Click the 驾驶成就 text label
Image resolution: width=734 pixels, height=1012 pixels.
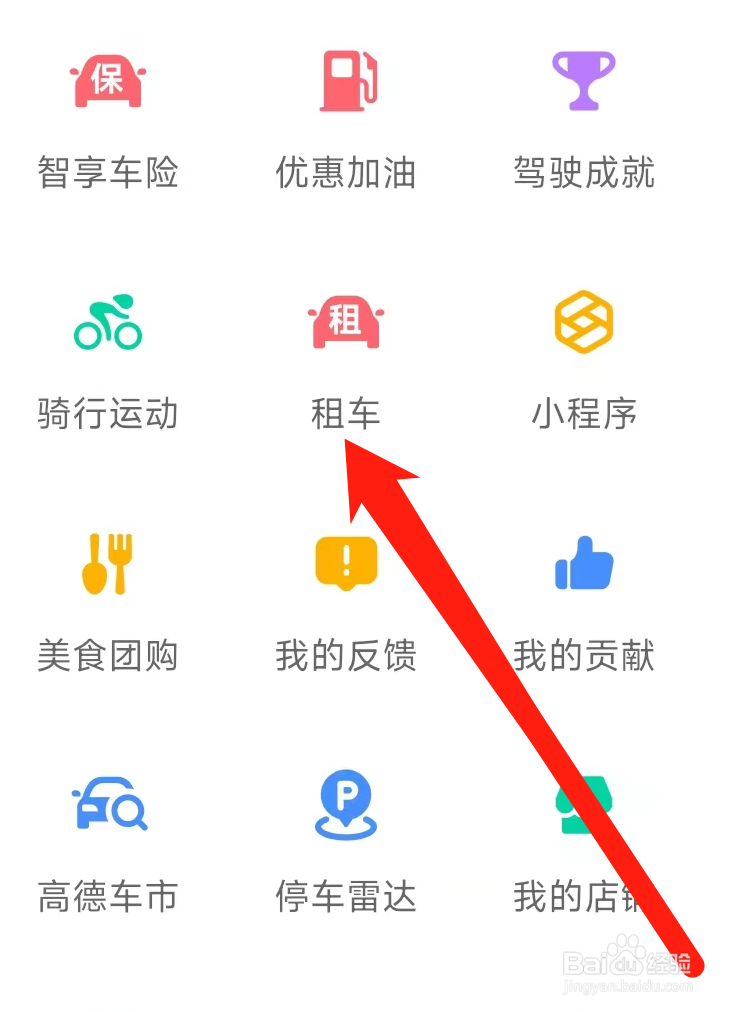[x=583, y=173]
